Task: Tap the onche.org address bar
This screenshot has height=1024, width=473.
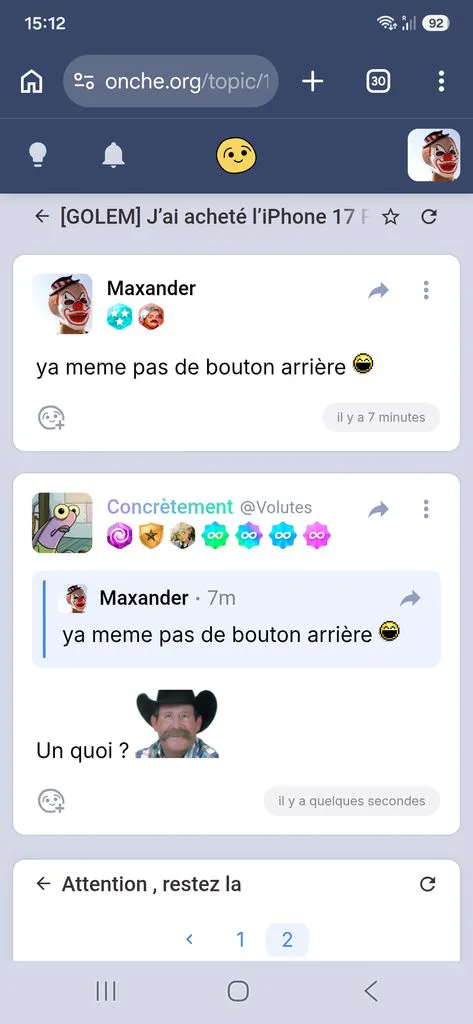Action: click(171, 82)
